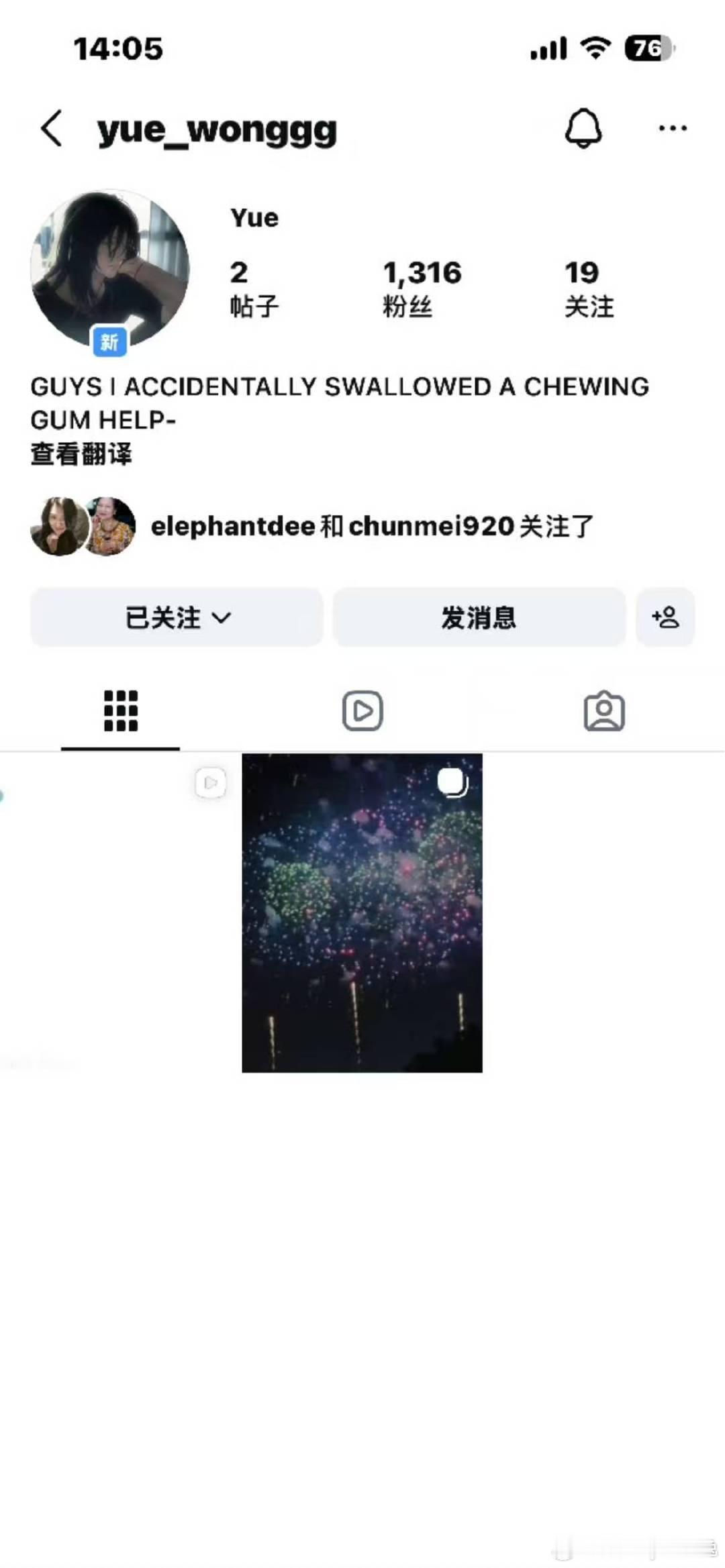
Task: Switch to the tagged photos tab
Action: pyautogui.click(x=604, y=711)
